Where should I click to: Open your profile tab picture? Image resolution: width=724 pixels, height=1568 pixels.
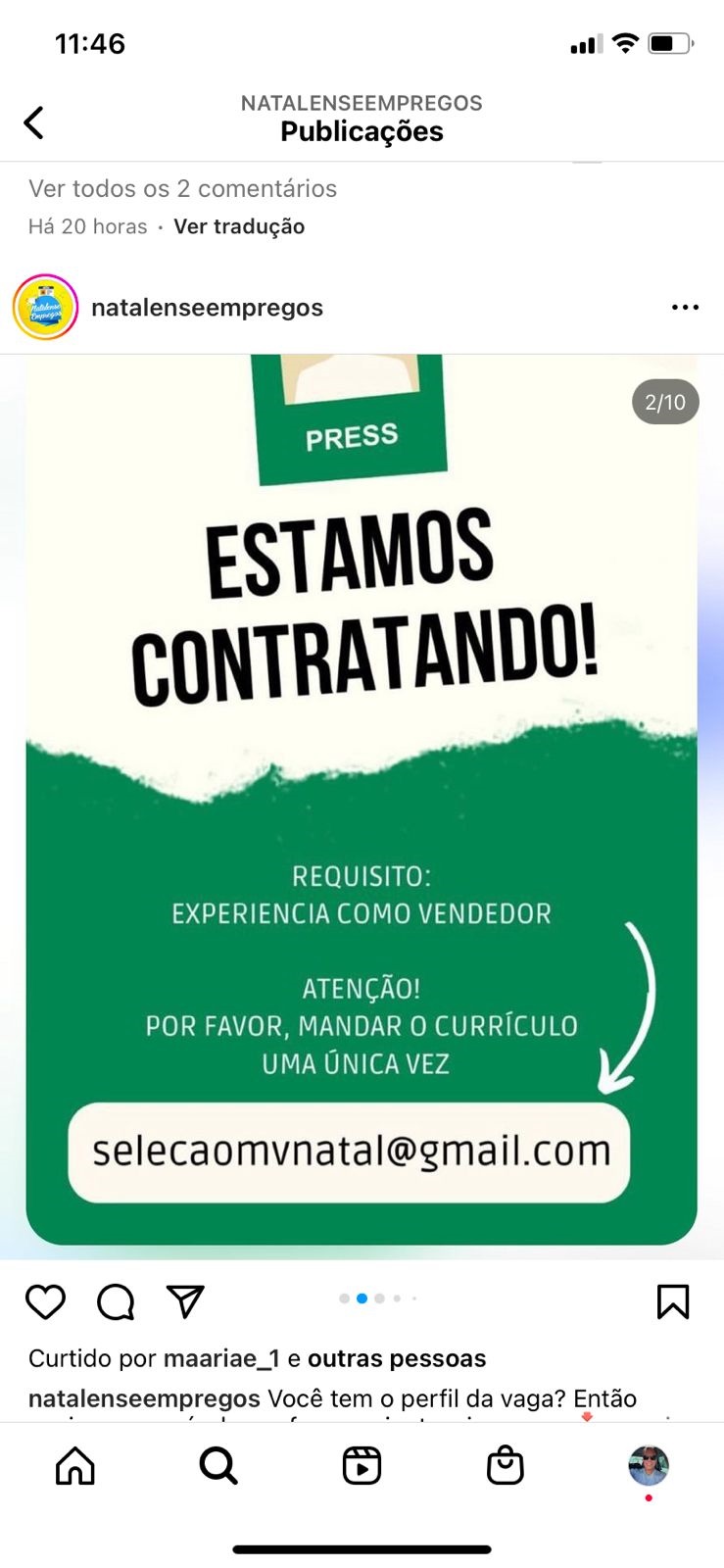click(x=649, y=1466)
